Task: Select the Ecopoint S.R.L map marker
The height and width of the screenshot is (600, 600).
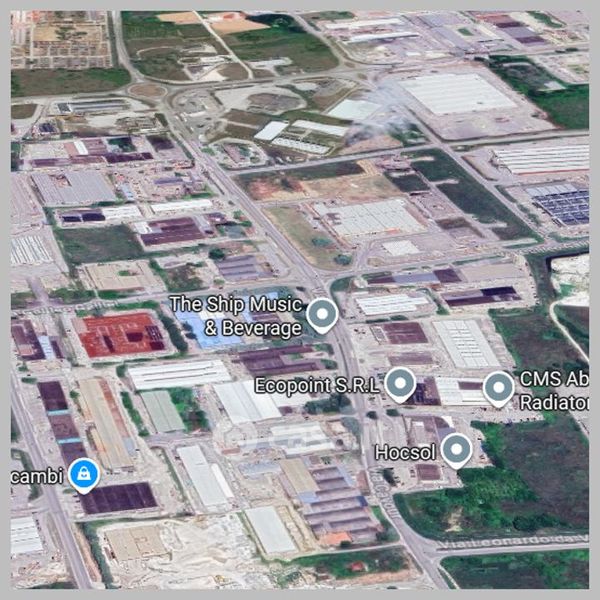Action: tap(400, 383)
